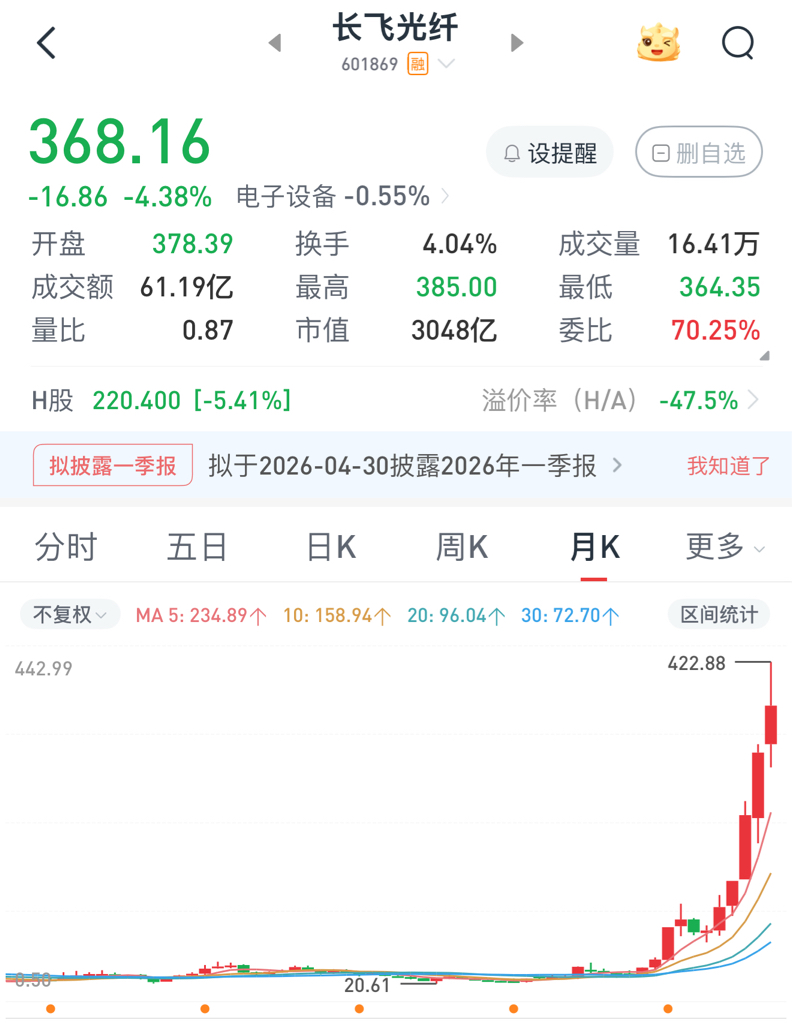This screenshot has height=1024, width=792.
Task: Remove from watchlist via 删自选
Action: coord(699,153)
